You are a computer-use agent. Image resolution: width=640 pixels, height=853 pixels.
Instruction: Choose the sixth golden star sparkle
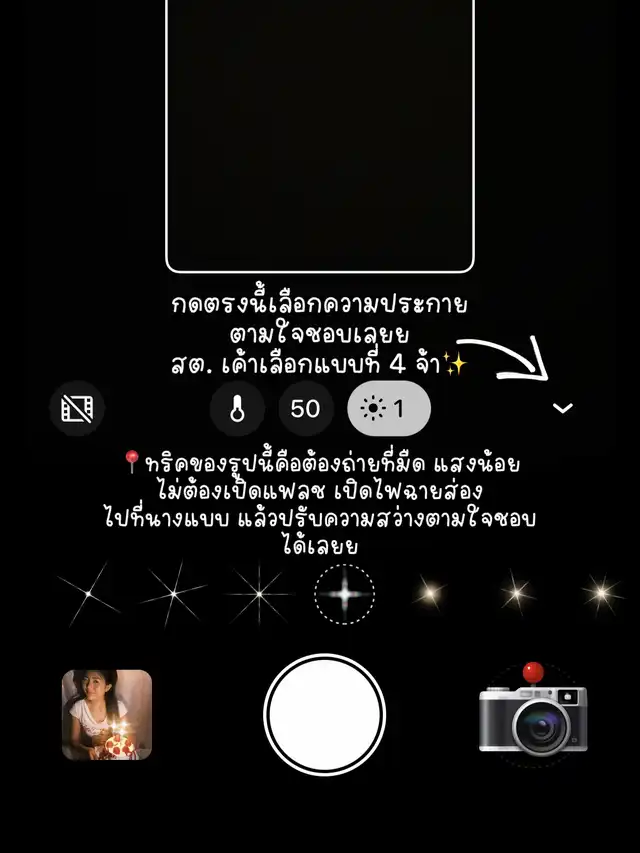[x=517, y=595]
